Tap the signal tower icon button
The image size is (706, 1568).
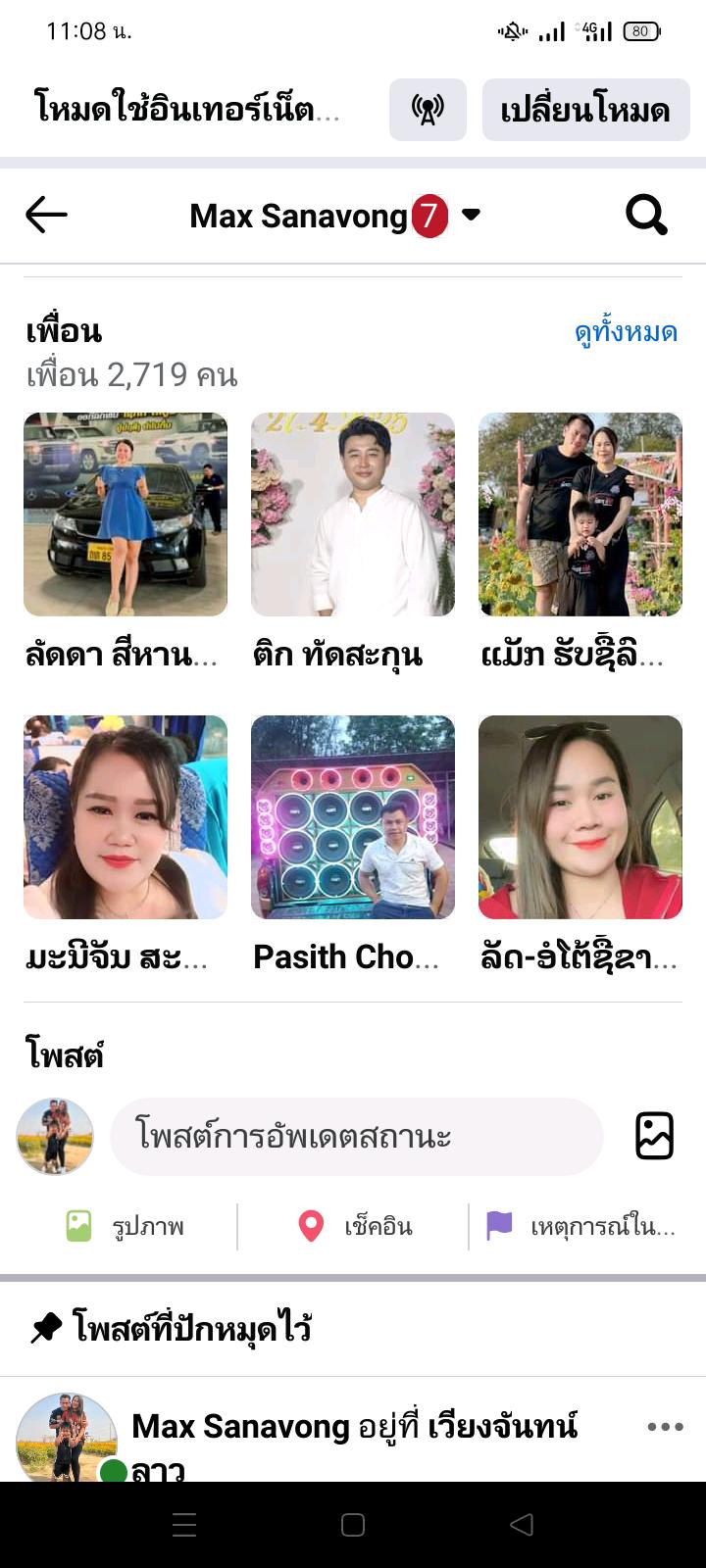point(428,110)
